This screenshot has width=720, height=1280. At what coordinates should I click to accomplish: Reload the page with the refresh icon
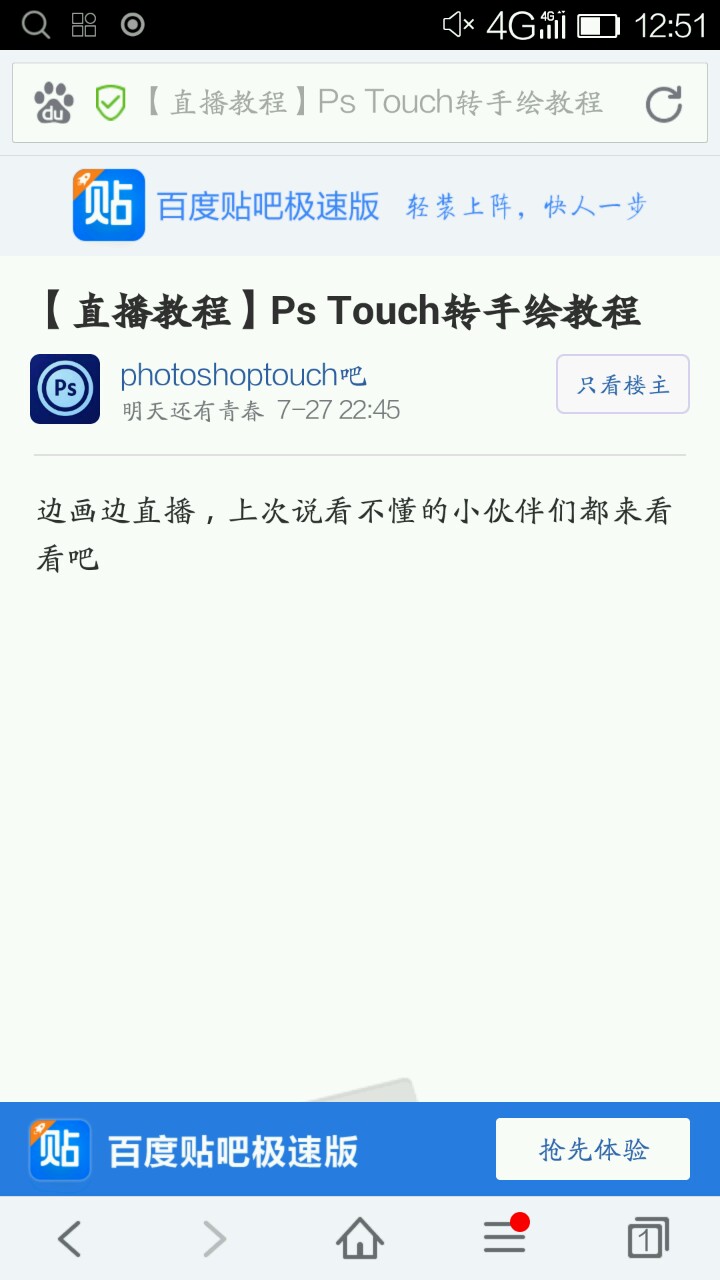(663, 104)
